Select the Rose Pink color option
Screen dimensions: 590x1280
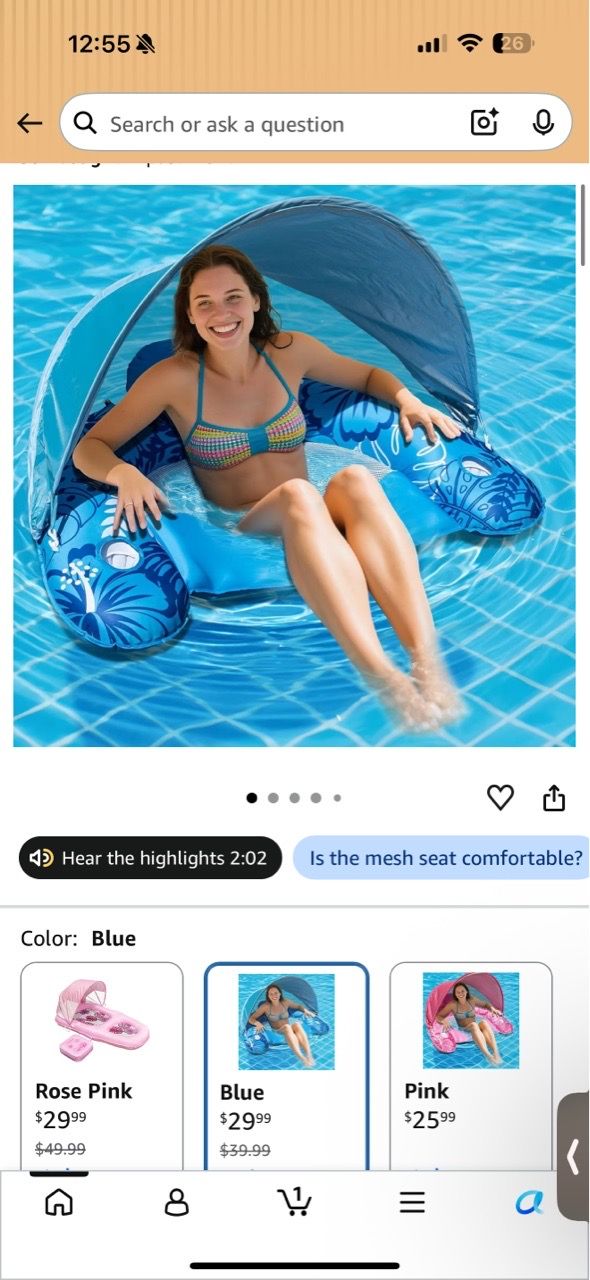pos(102,1066)
